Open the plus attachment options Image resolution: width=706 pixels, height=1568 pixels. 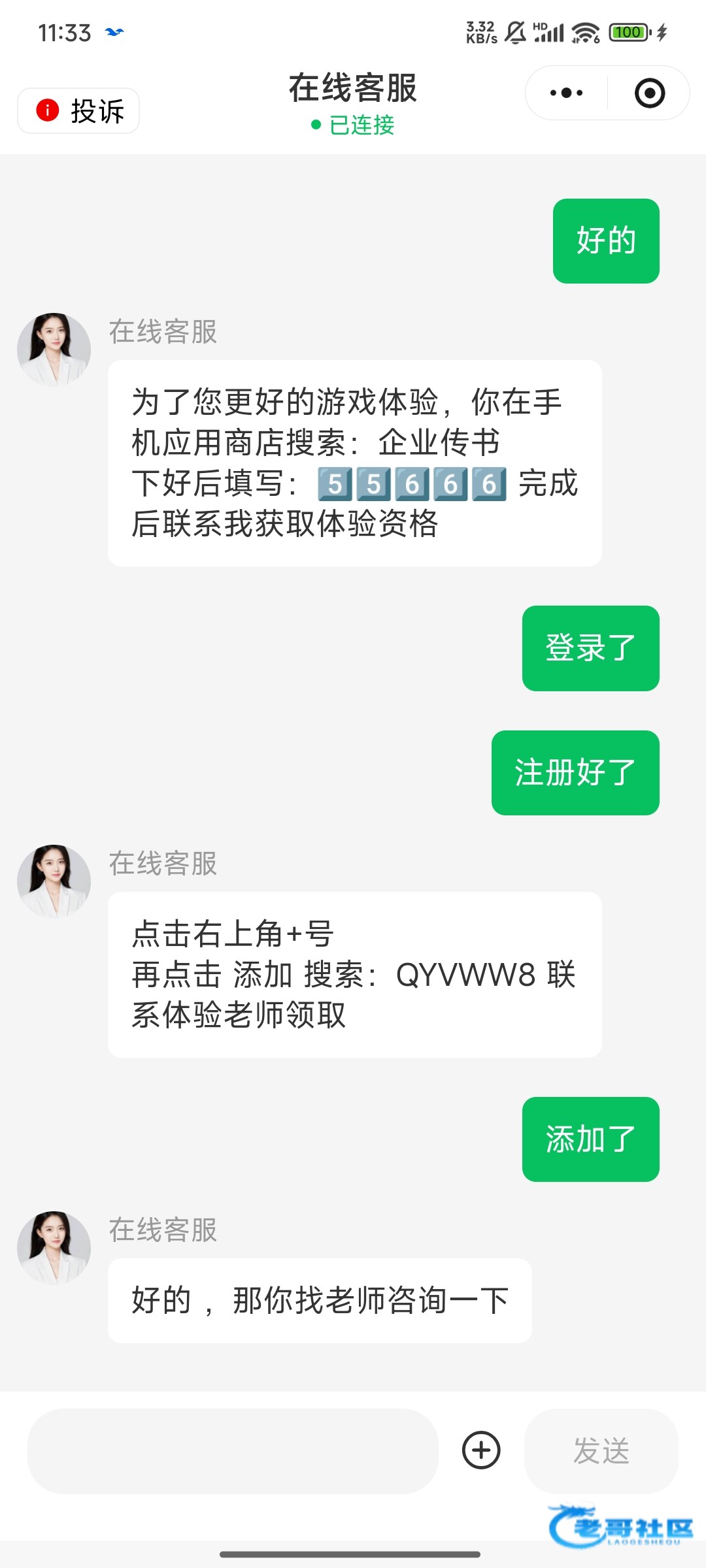click(x=481, y=1450)
